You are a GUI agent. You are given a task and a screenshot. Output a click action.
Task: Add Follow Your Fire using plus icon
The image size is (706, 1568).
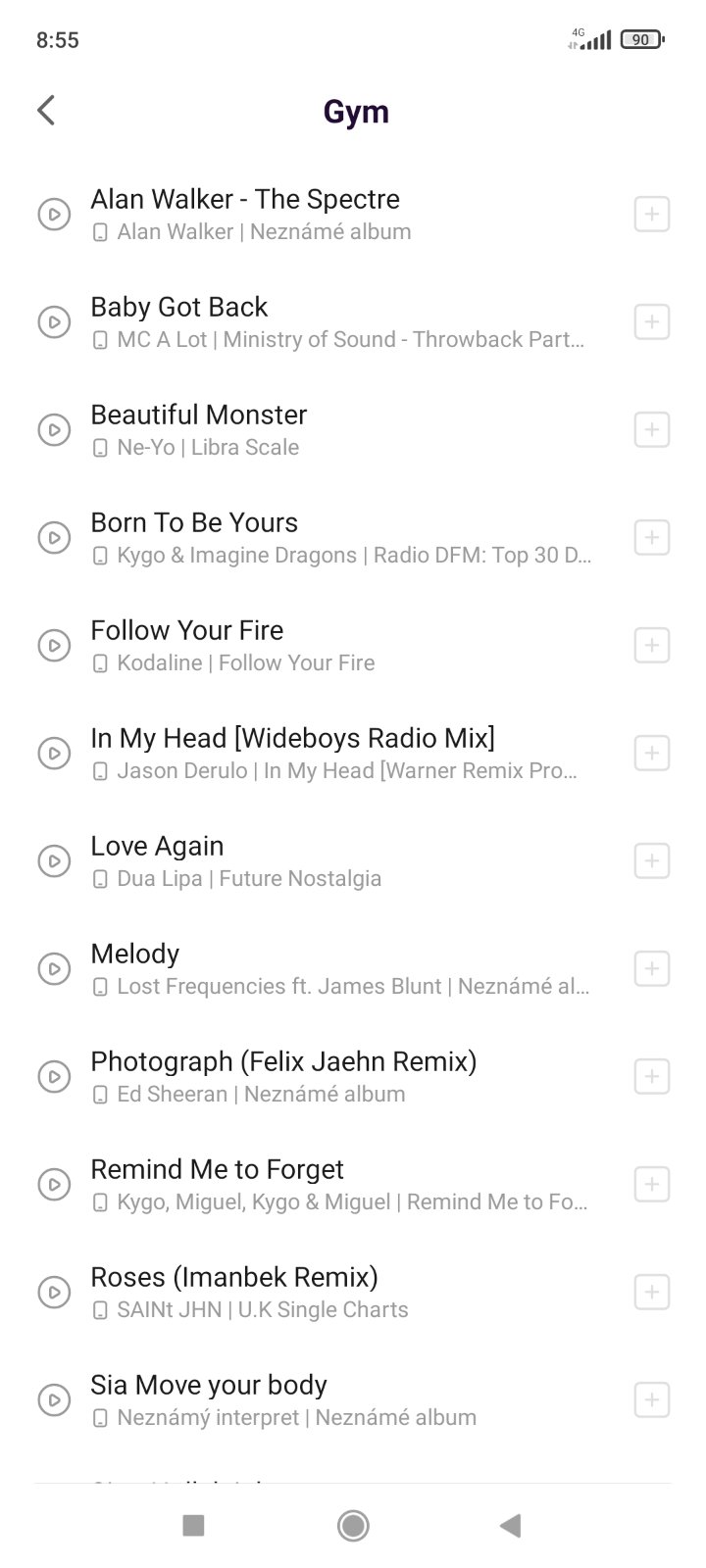point(651,645)
